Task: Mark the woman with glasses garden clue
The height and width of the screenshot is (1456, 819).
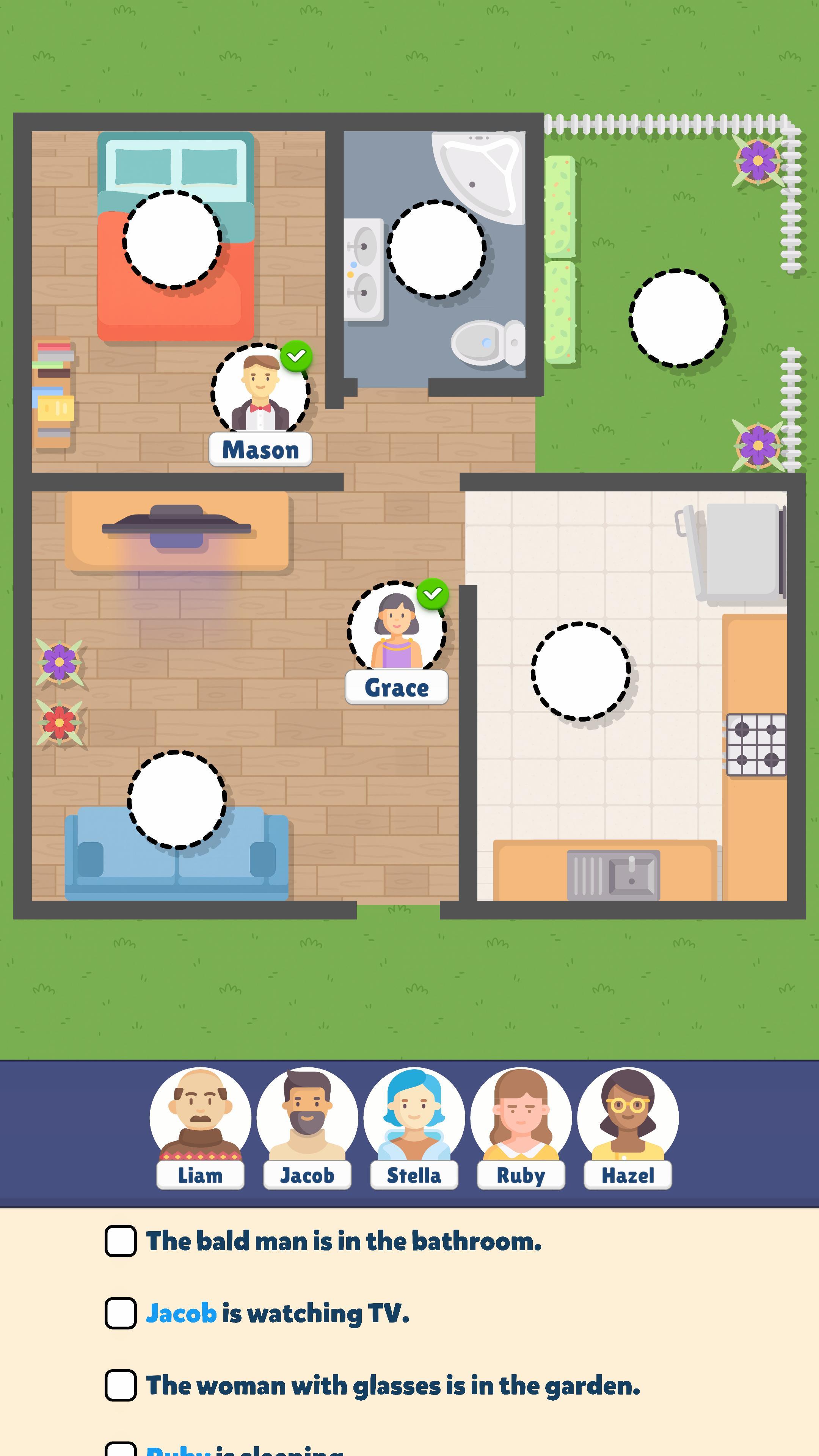Action: 121,1385
